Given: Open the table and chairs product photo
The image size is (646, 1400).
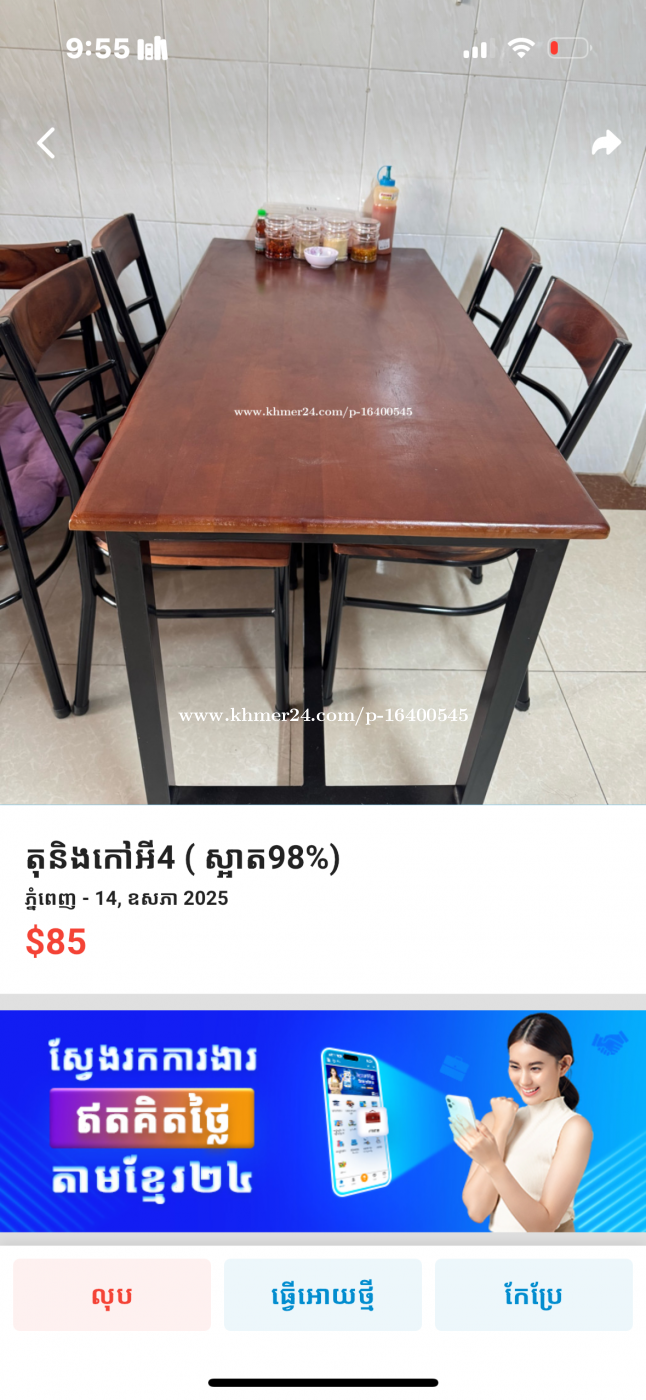Looking at the screenshot, I should [323, 402].
